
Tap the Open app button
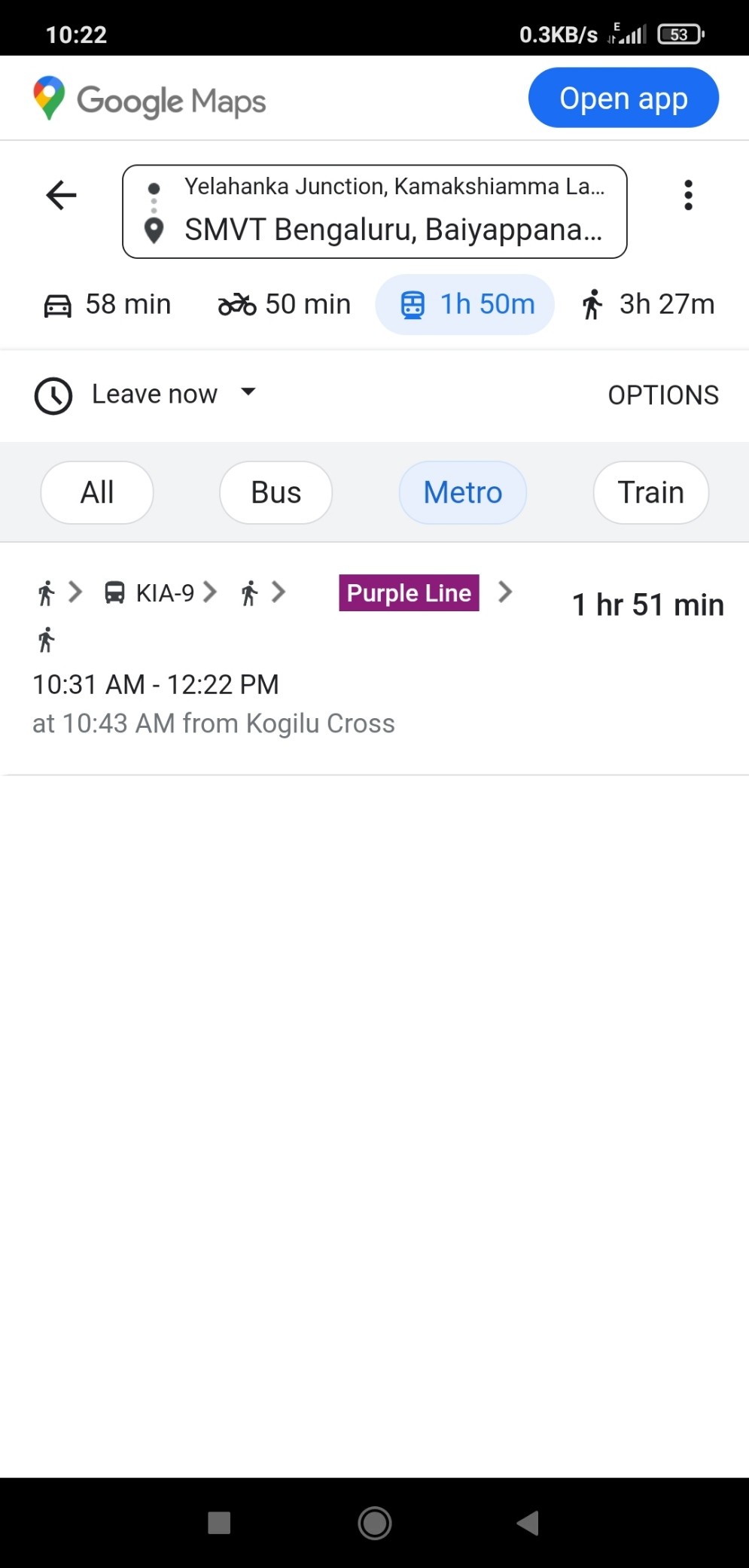[623, 98]
